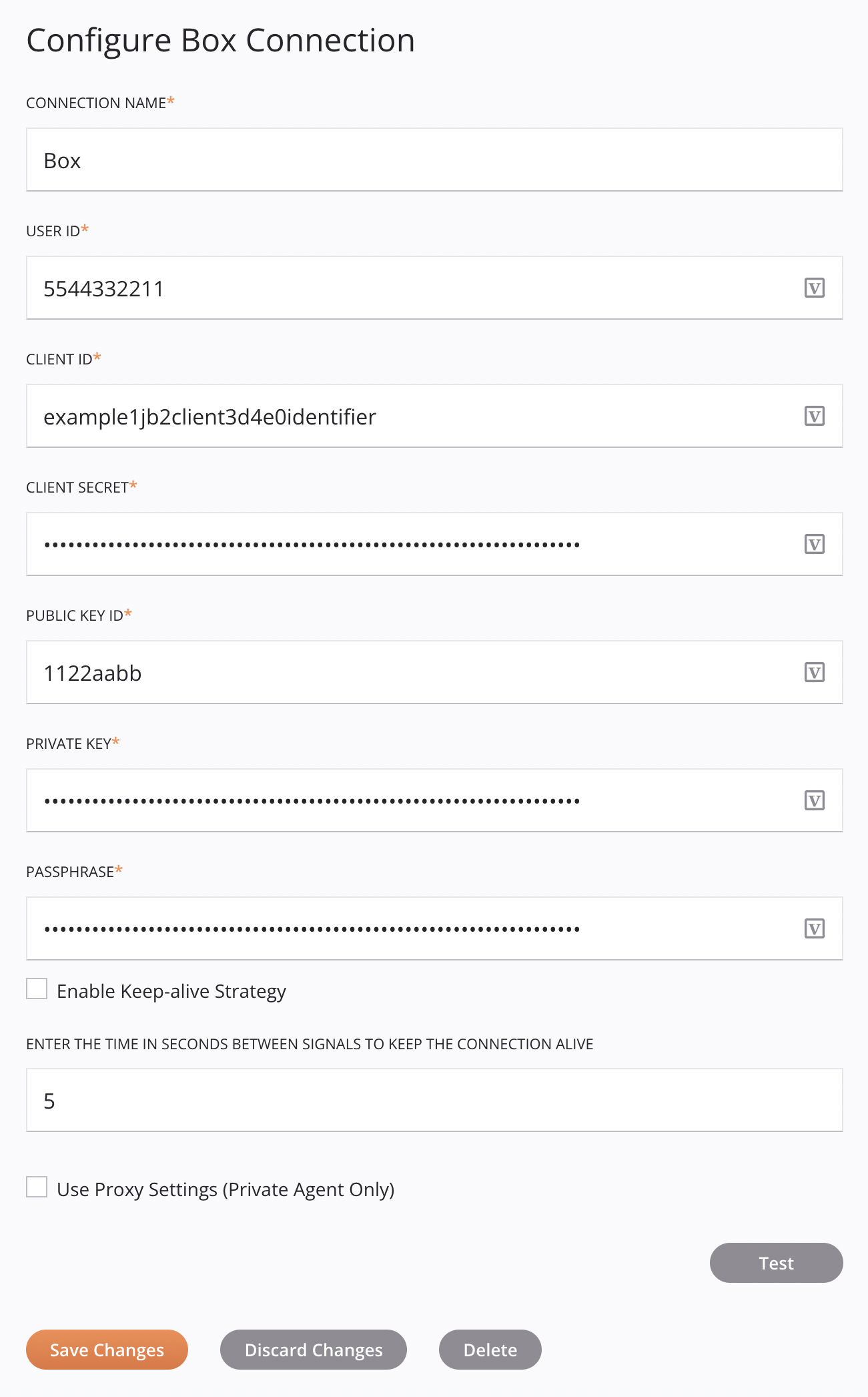
Task: Focus the Private Key field
Action: [x=414, y=801]
